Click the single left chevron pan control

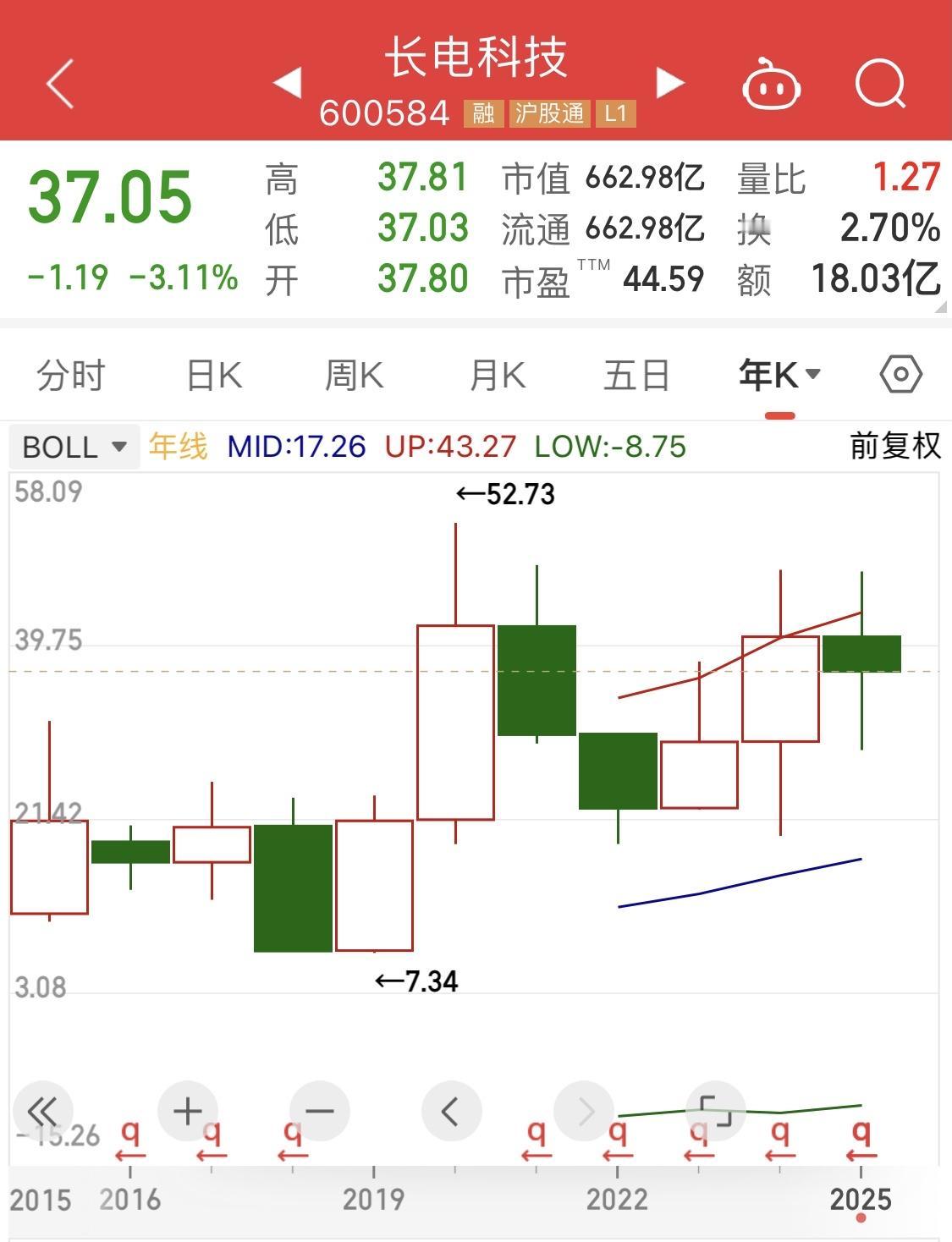point(452,1111)
